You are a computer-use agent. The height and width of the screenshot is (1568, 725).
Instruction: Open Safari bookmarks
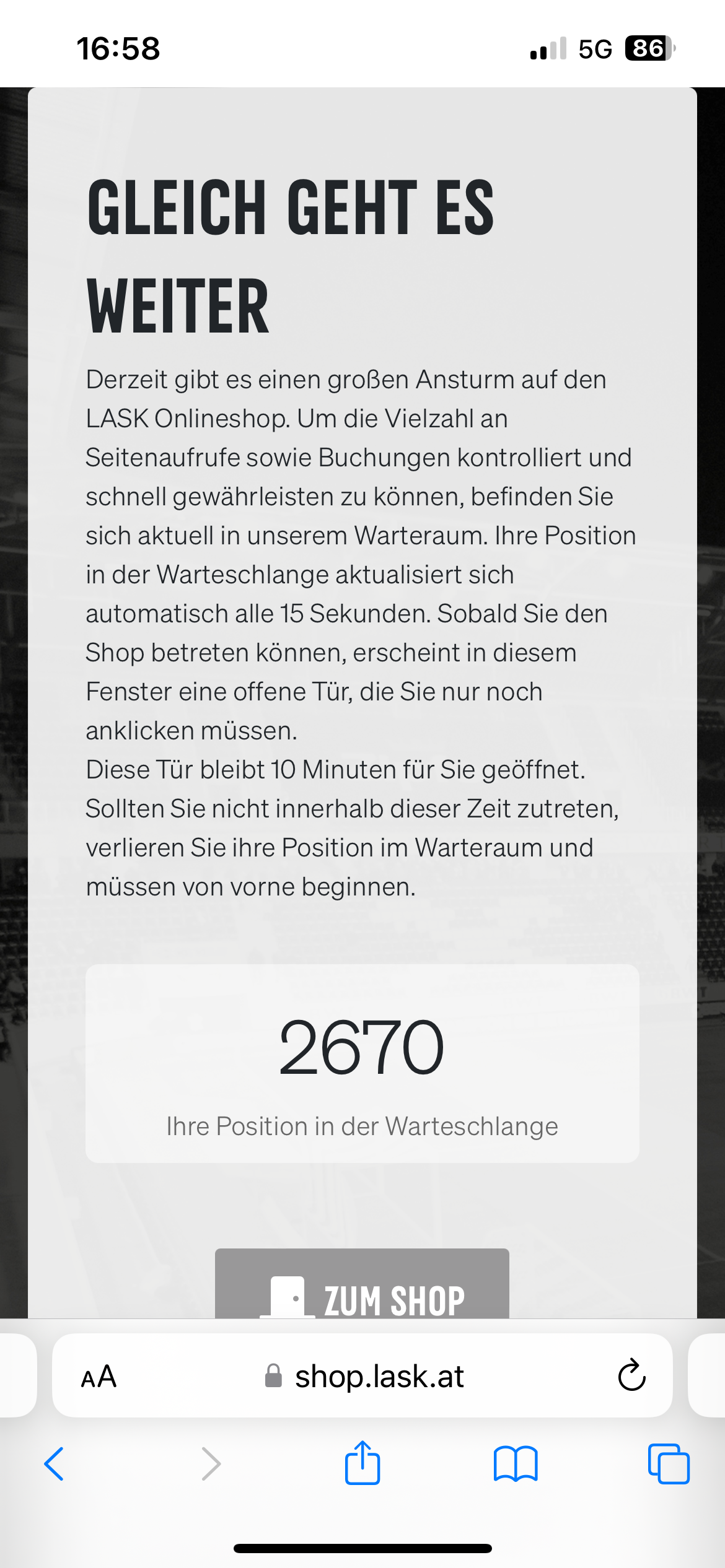515,1464
